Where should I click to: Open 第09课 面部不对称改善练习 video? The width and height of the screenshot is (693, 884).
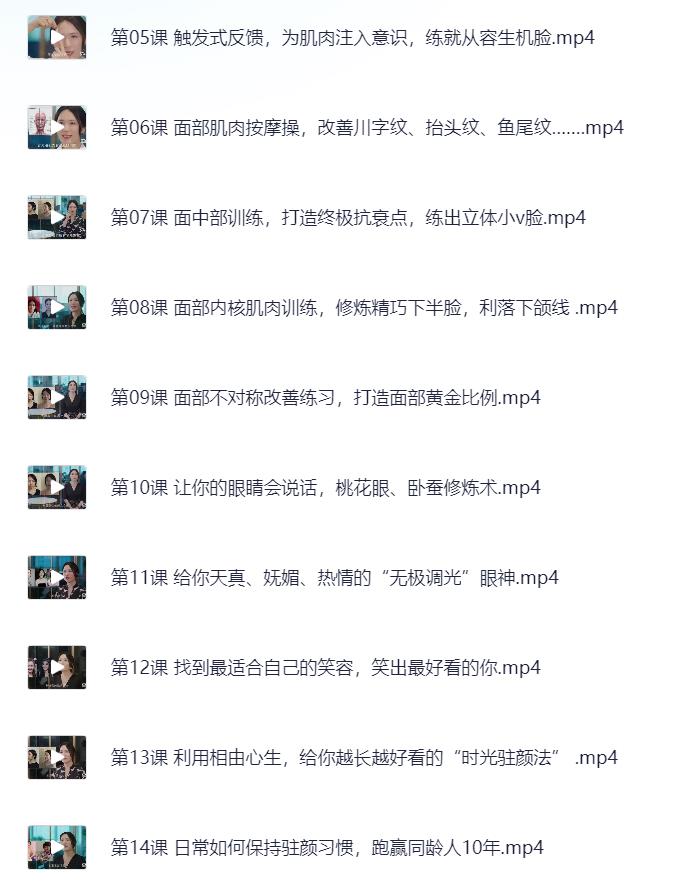325,398
